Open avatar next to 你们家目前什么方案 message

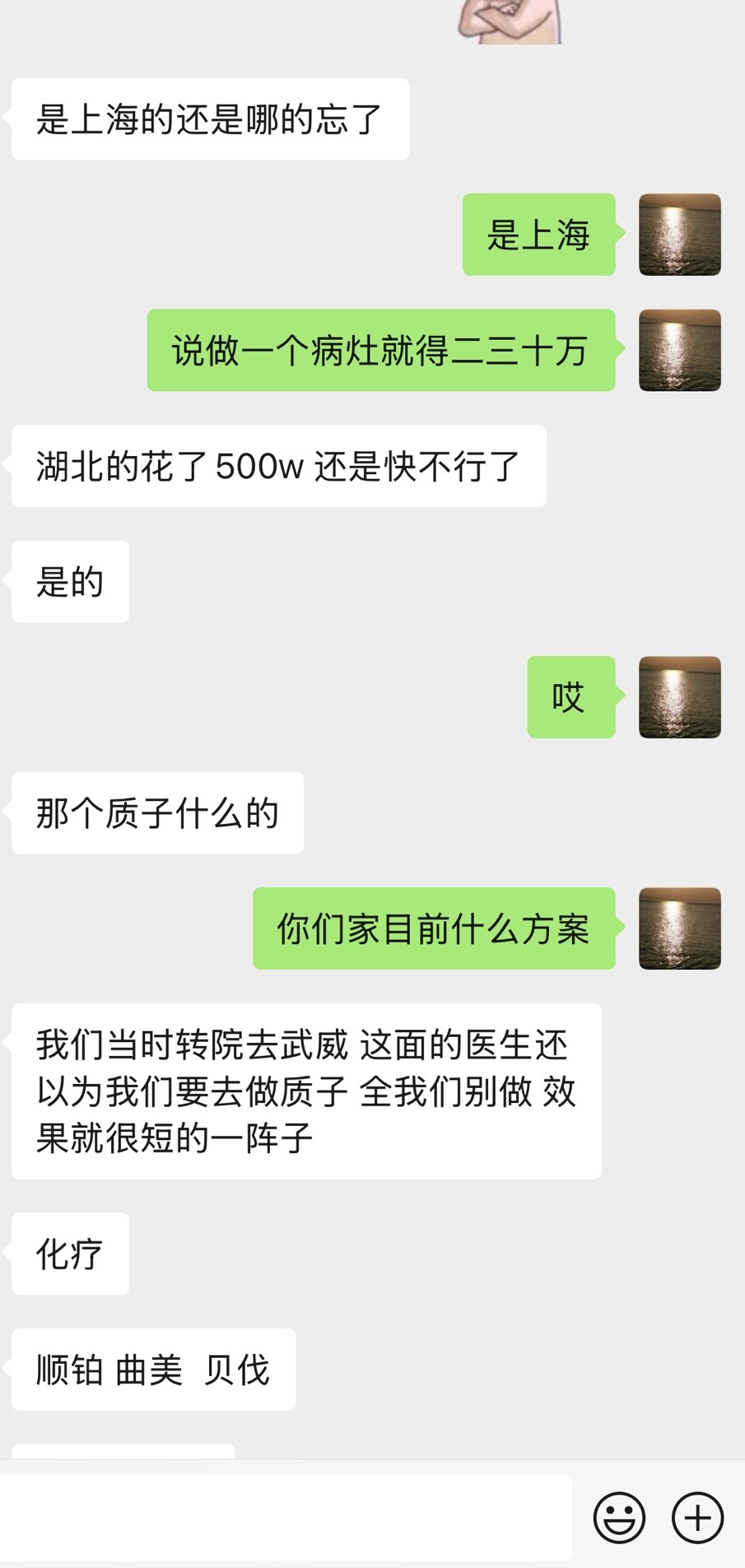679,928
